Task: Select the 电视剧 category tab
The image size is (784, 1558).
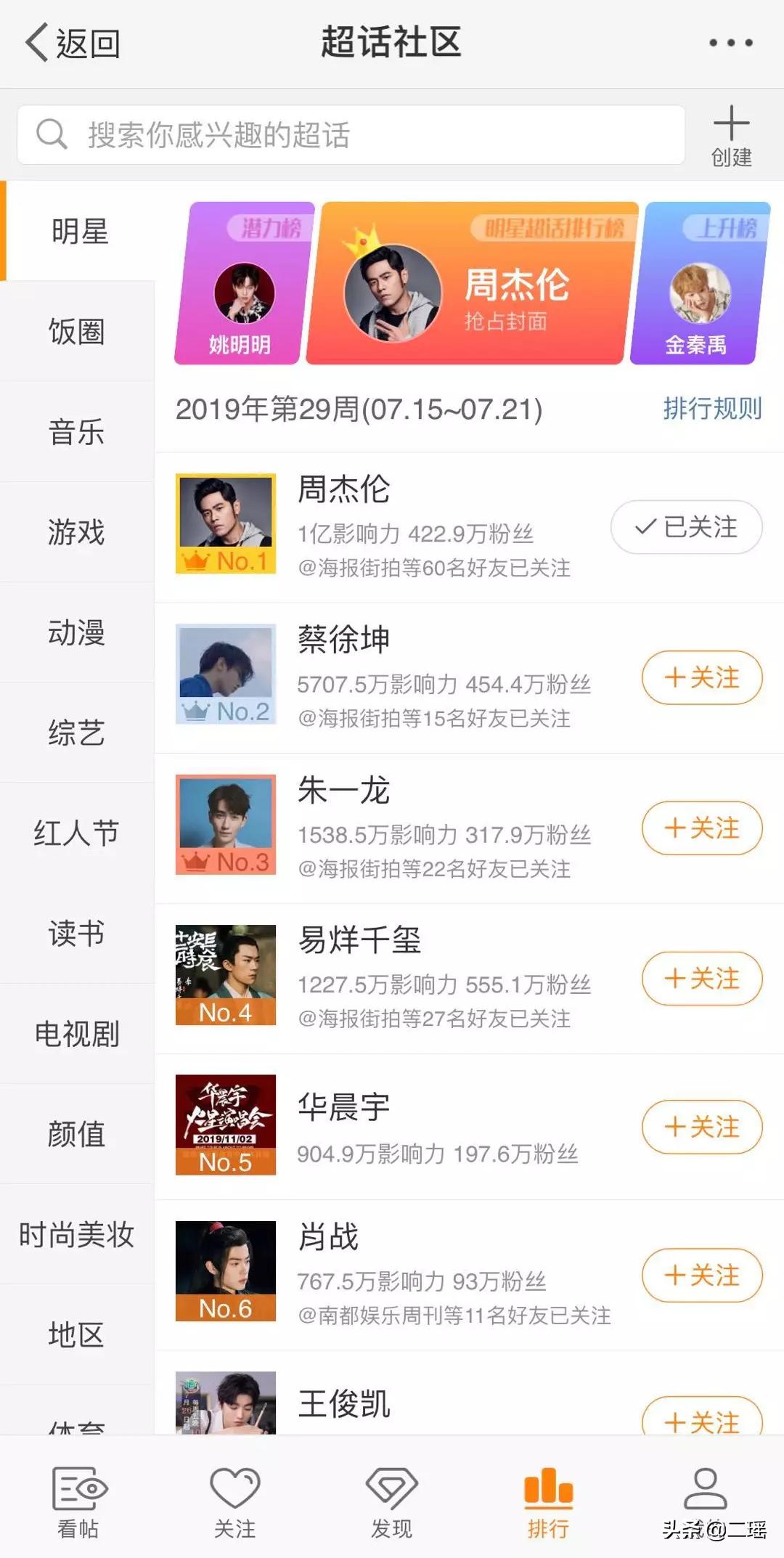Action: coord(76,1035)
